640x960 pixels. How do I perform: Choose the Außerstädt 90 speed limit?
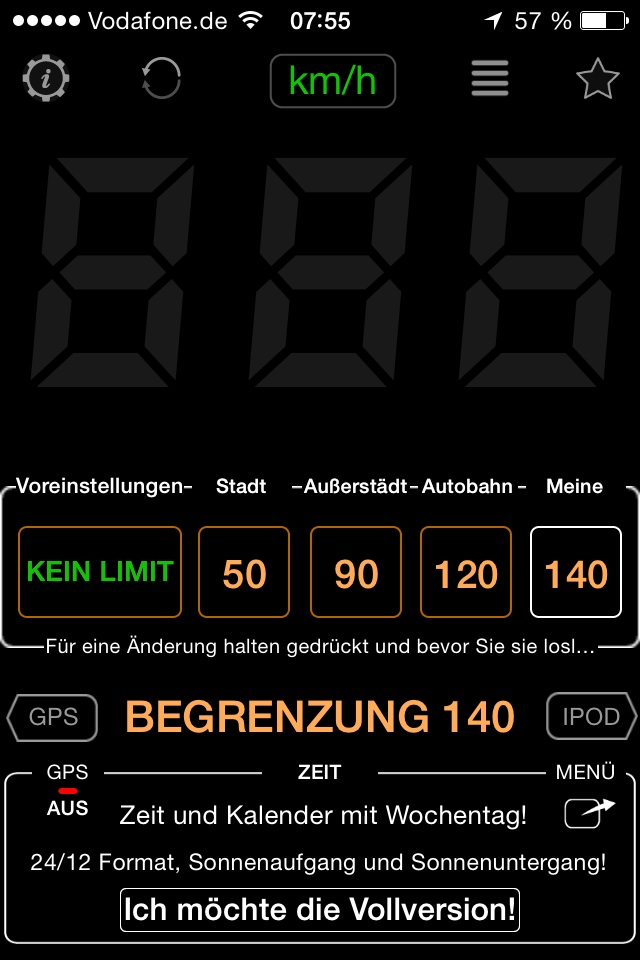point(356,573)
